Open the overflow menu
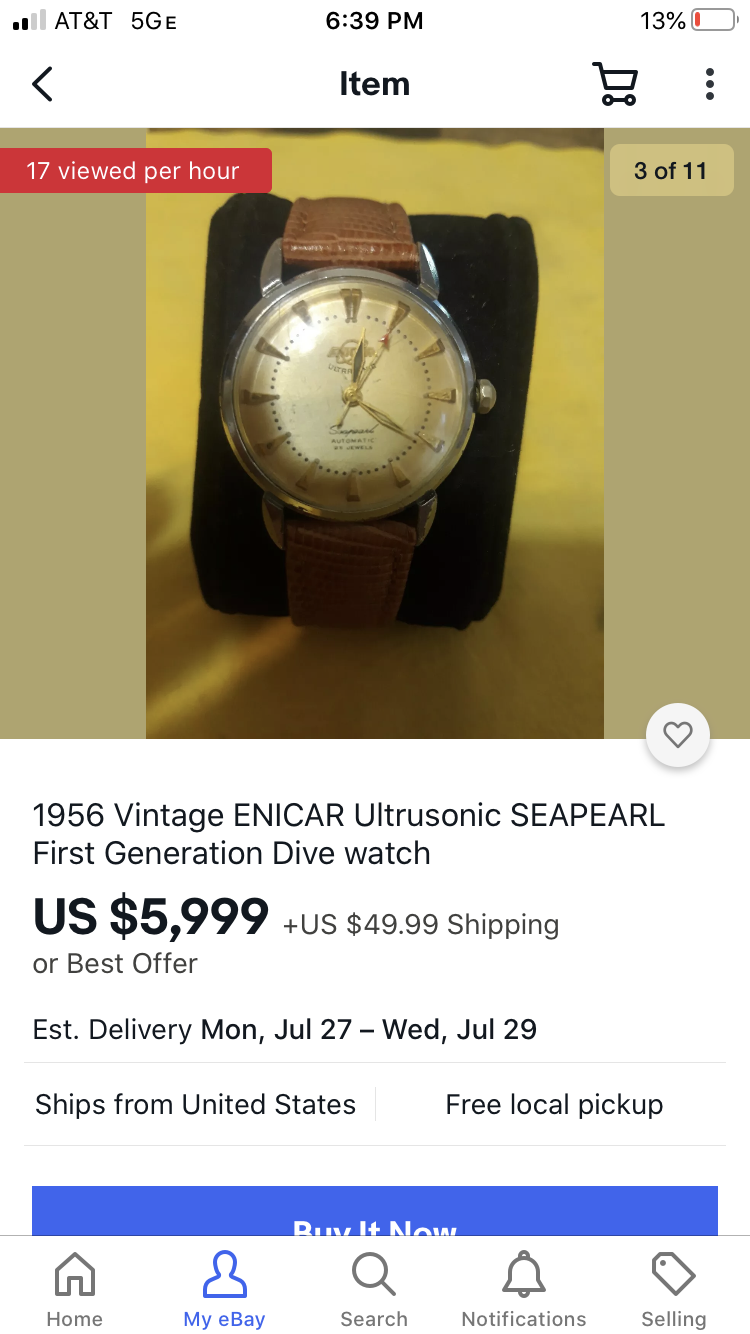Image resolution: width=750 pixels, height=1334 pixels. pos(709,84)
